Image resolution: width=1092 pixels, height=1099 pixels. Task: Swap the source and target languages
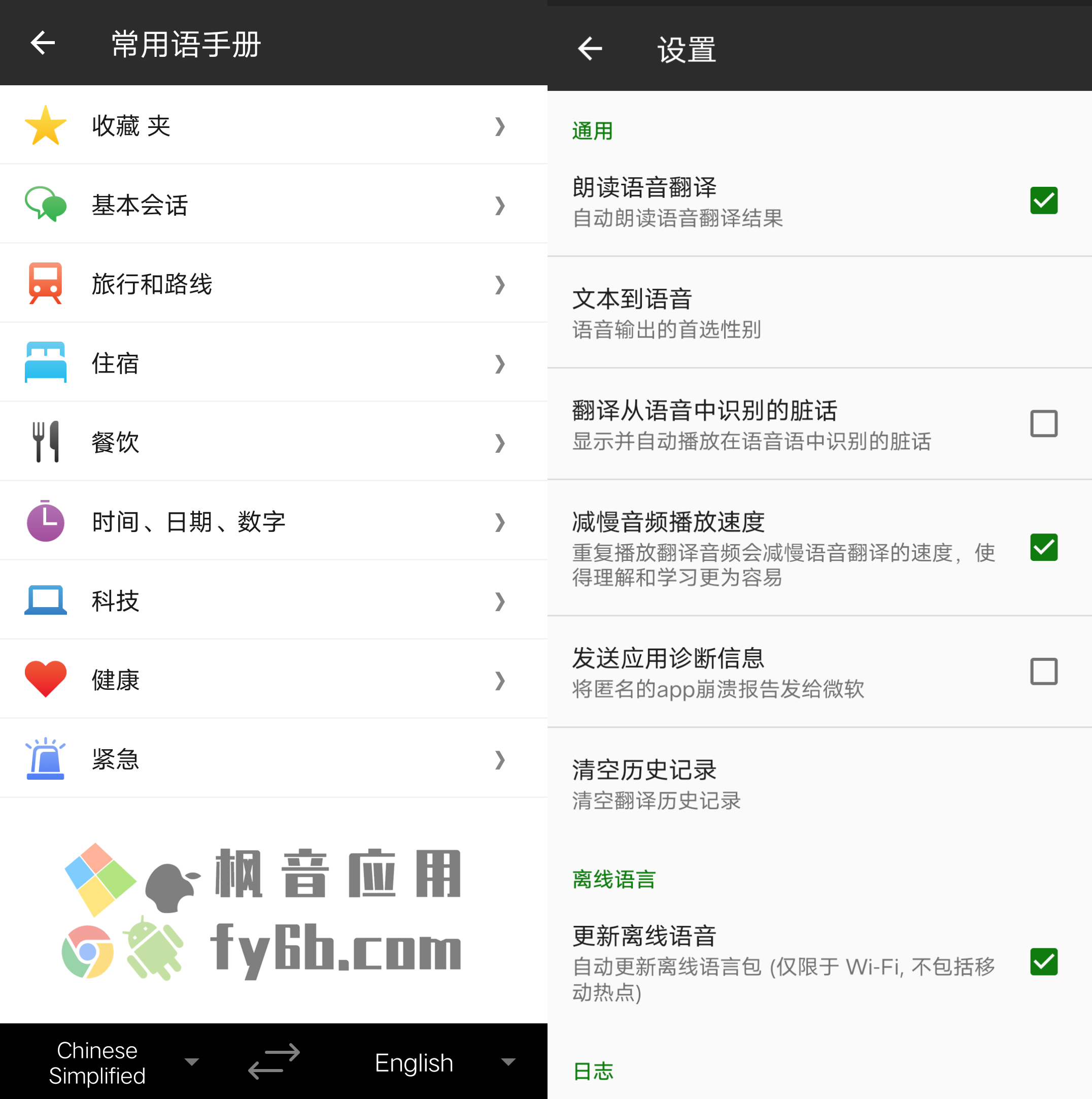coord(274,1061)
